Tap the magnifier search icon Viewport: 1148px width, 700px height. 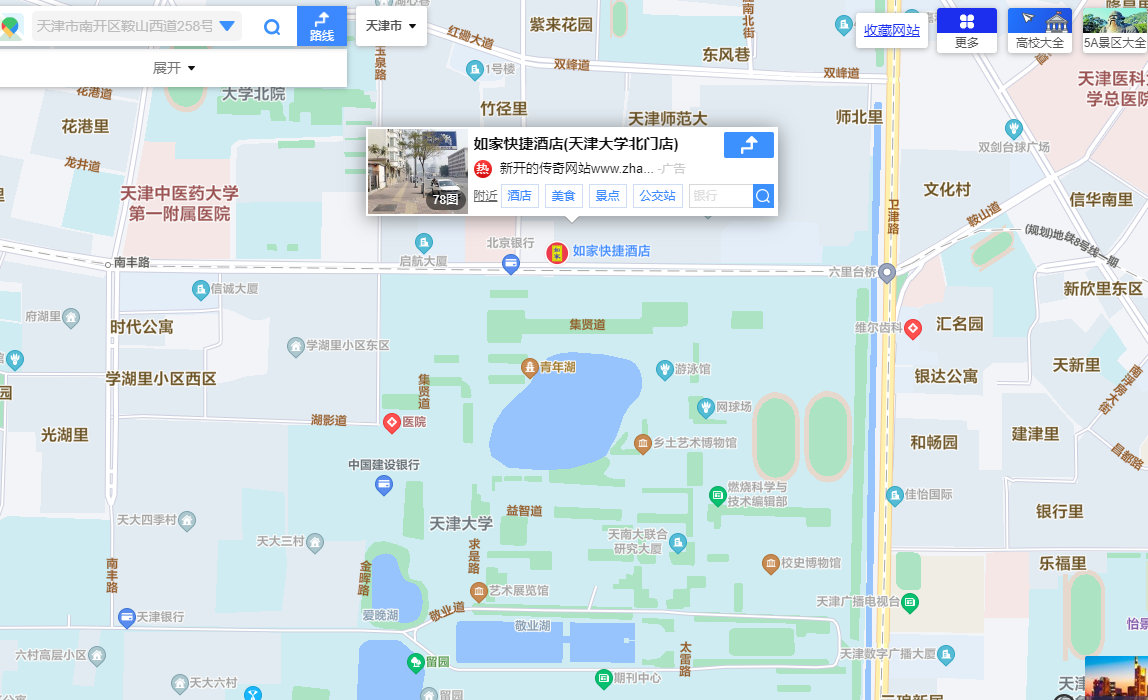(272, 27)
